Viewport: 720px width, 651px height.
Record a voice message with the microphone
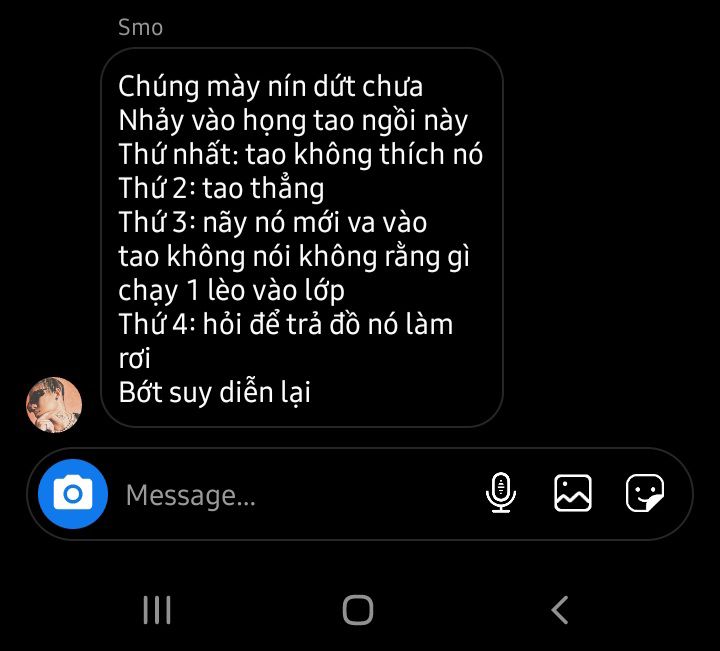click(500, 493)
